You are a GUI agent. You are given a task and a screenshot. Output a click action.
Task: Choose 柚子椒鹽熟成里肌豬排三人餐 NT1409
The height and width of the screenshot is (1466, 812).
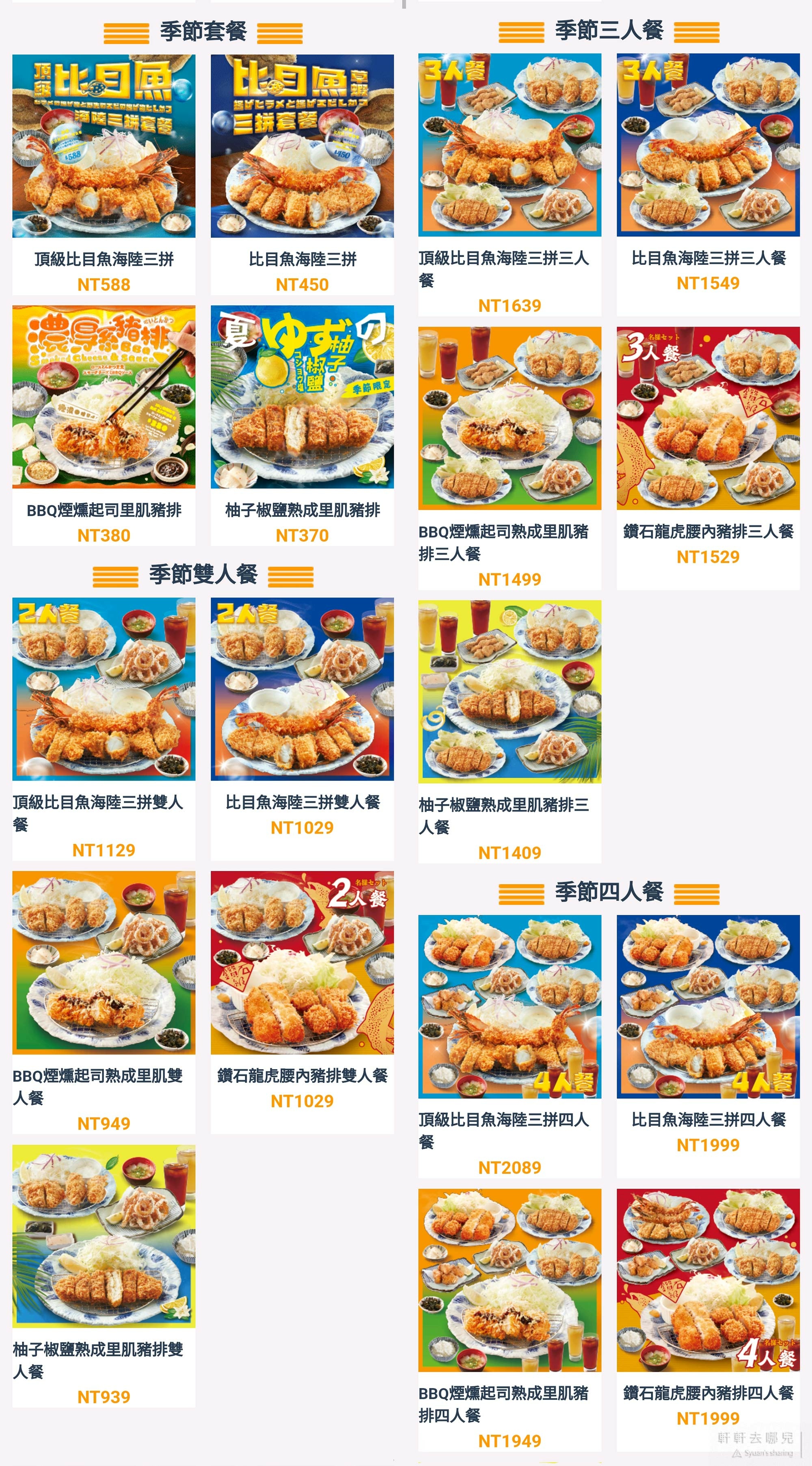510,732
